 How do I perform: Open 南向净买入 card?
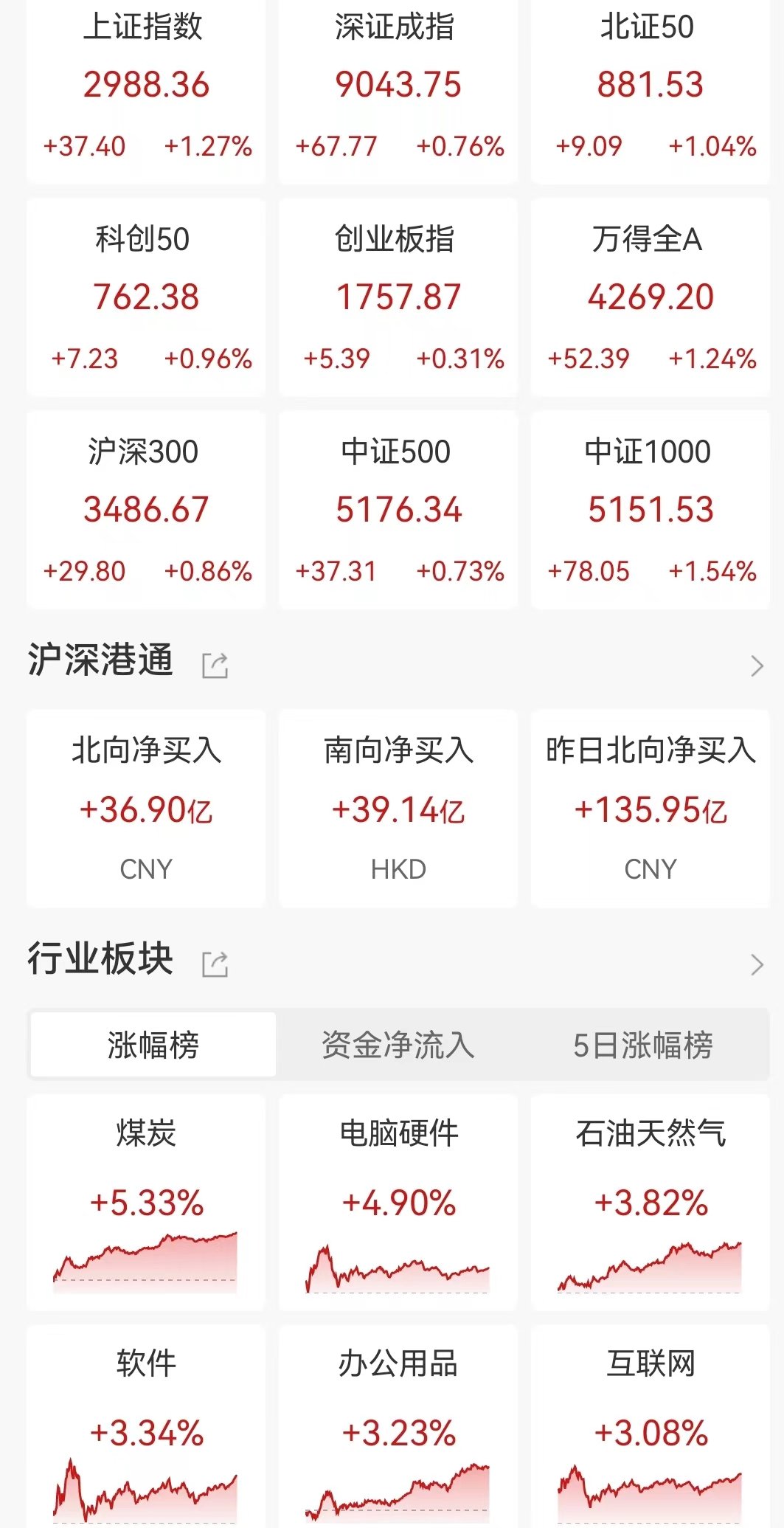pos(398,809)
